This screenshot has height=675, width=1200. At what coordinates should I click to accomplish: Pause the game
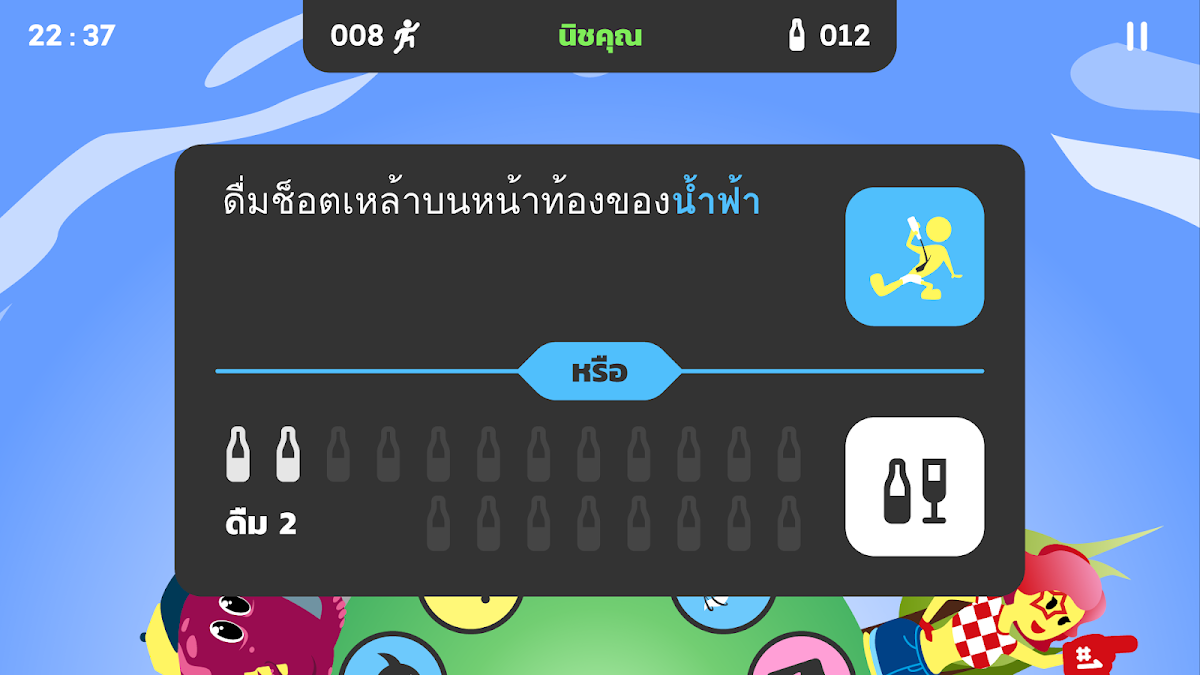1136,36
